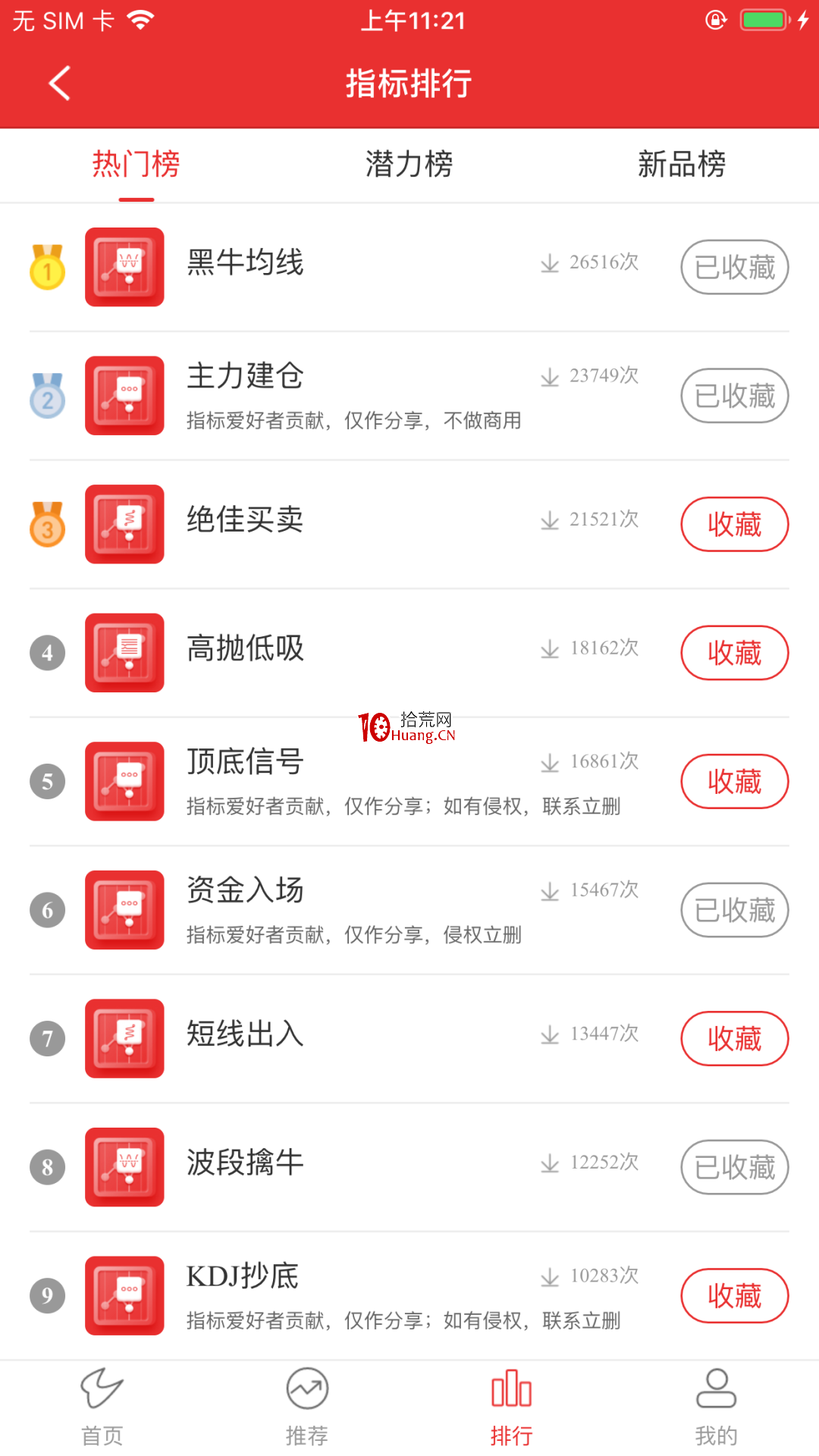Image resolution: width=819 pixels, height=1456 pixels.
Task: Unfavorite 波段擒牛 via 已收藏
Action: (x=735, y=1167)
